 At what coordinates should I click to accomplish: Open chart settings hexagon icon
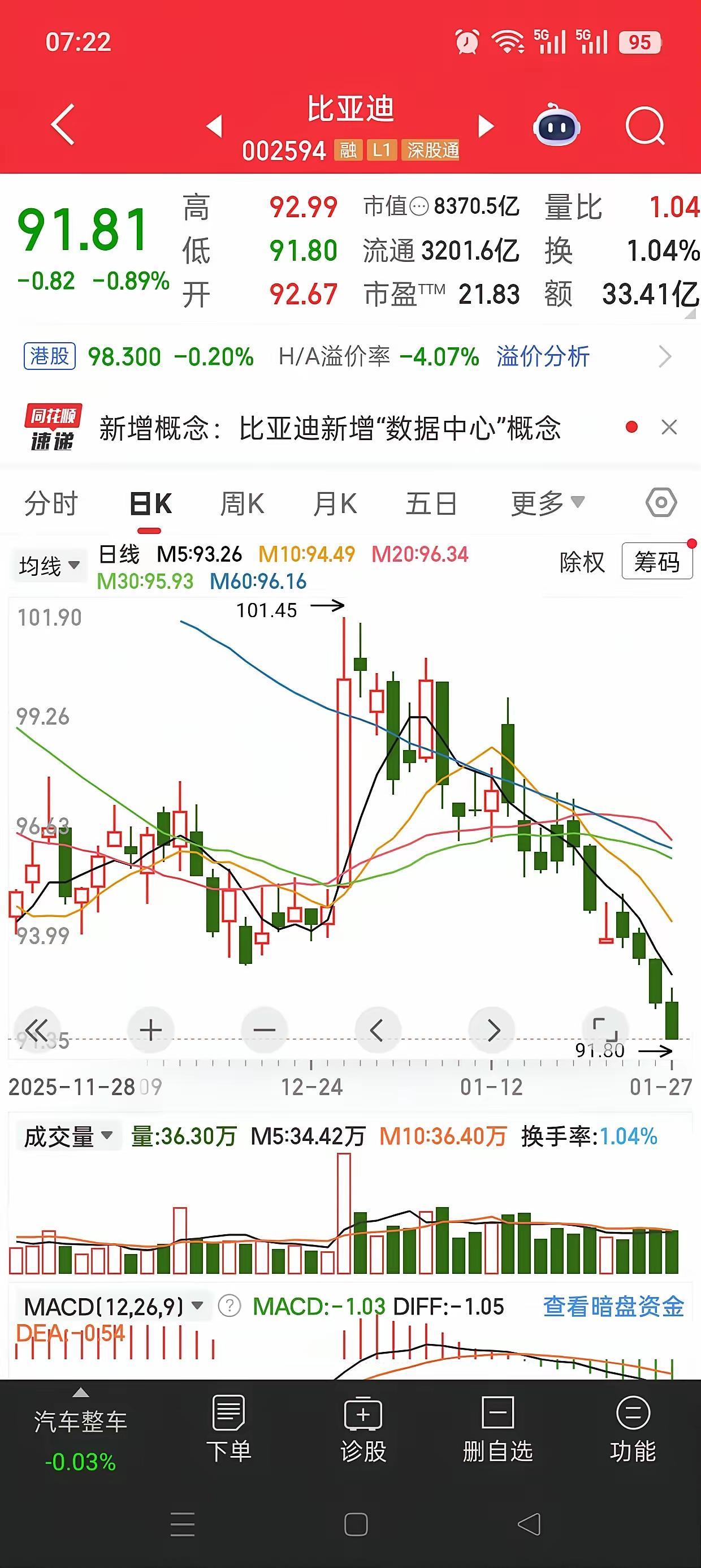pos(661,503)
